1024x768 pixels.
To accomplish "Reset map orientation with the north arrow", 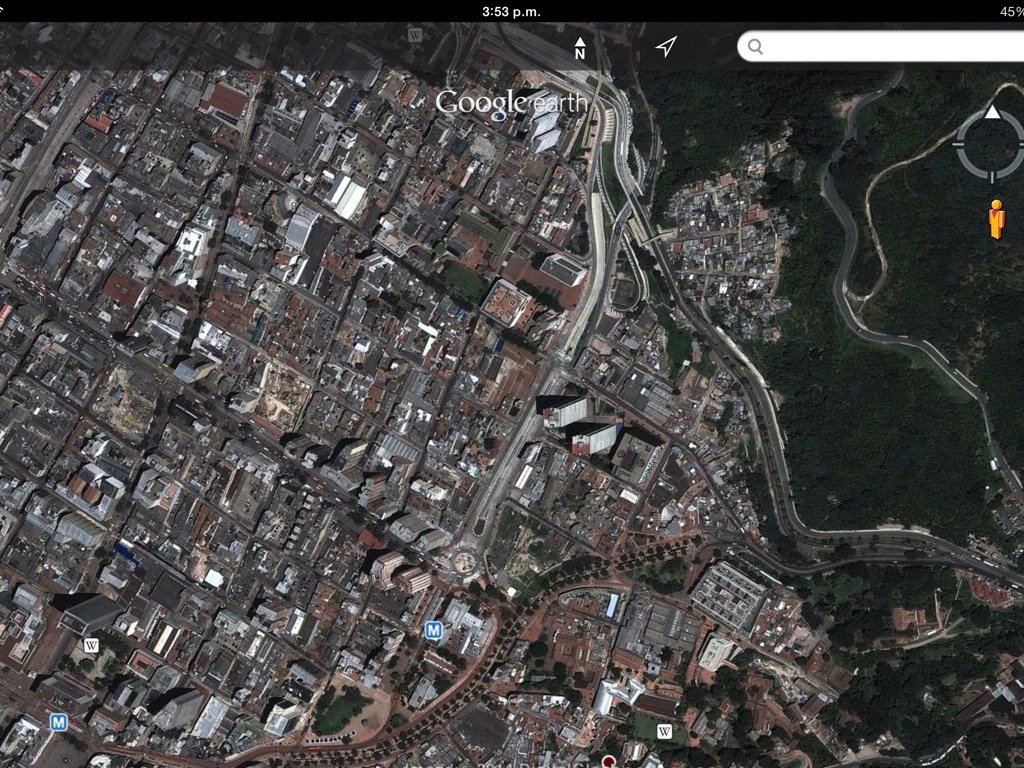I will point(580,47).
